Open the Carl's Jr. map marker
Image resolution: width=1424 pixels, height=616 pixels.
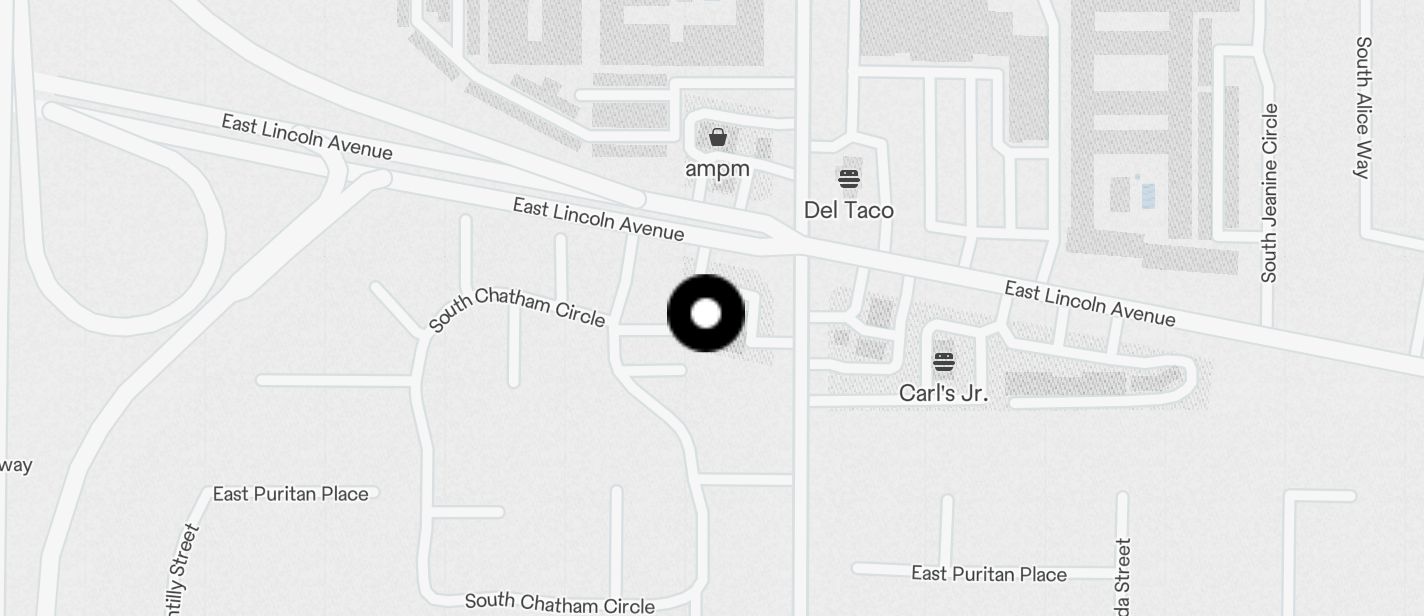943,362
